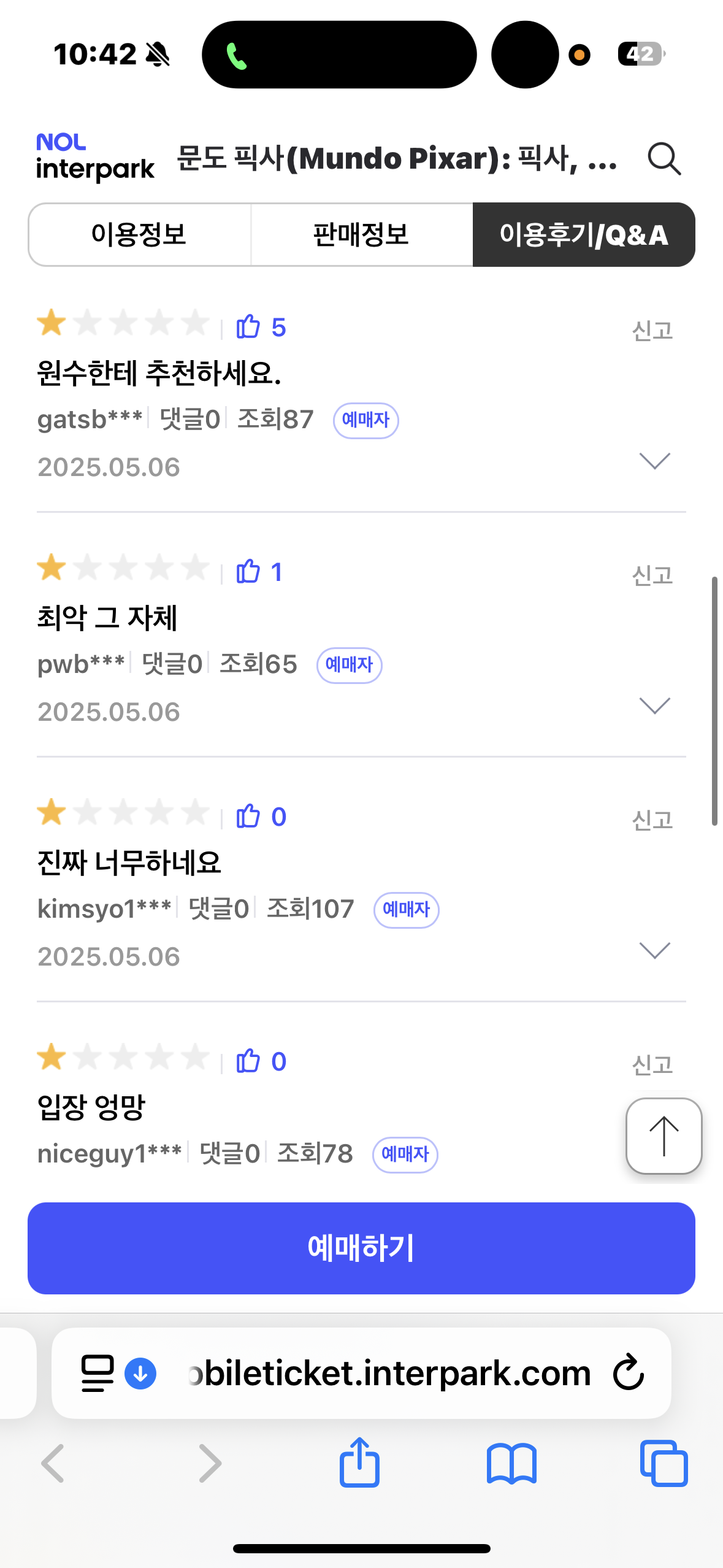Expand the pwb*** review chevron
The width and height of the screenshot is (723, 1568).
[x=654, y=705]
